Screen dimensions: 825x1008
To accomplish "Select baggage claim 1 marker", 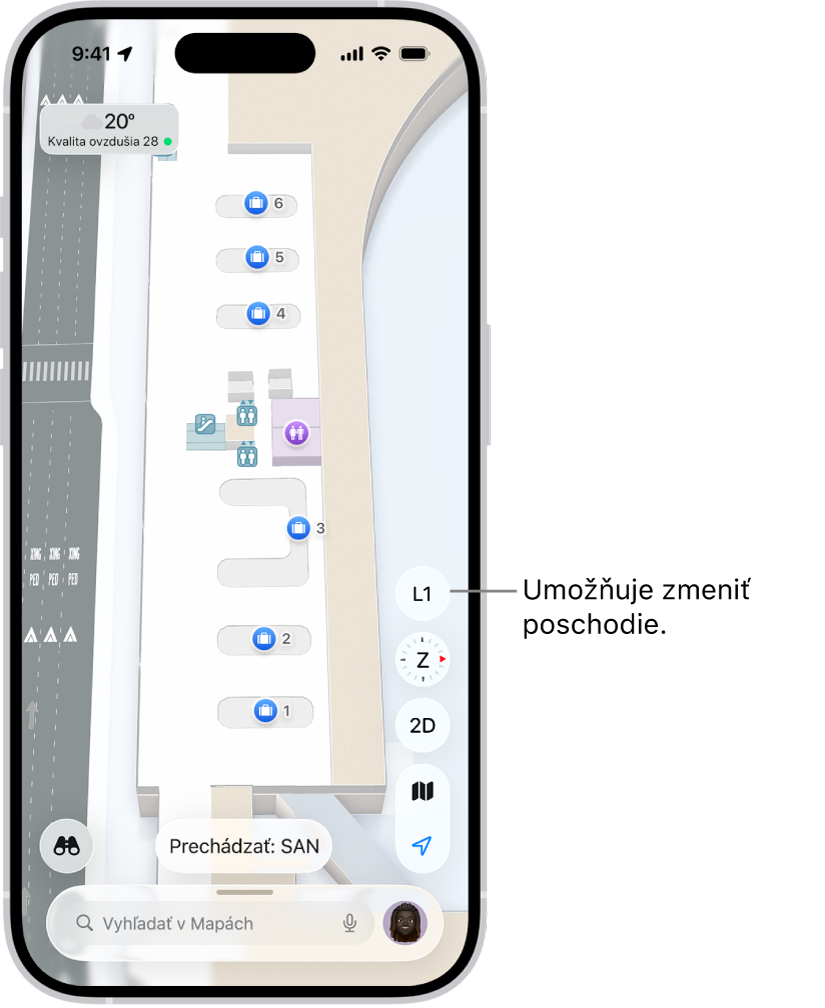I will coord(265,711).
